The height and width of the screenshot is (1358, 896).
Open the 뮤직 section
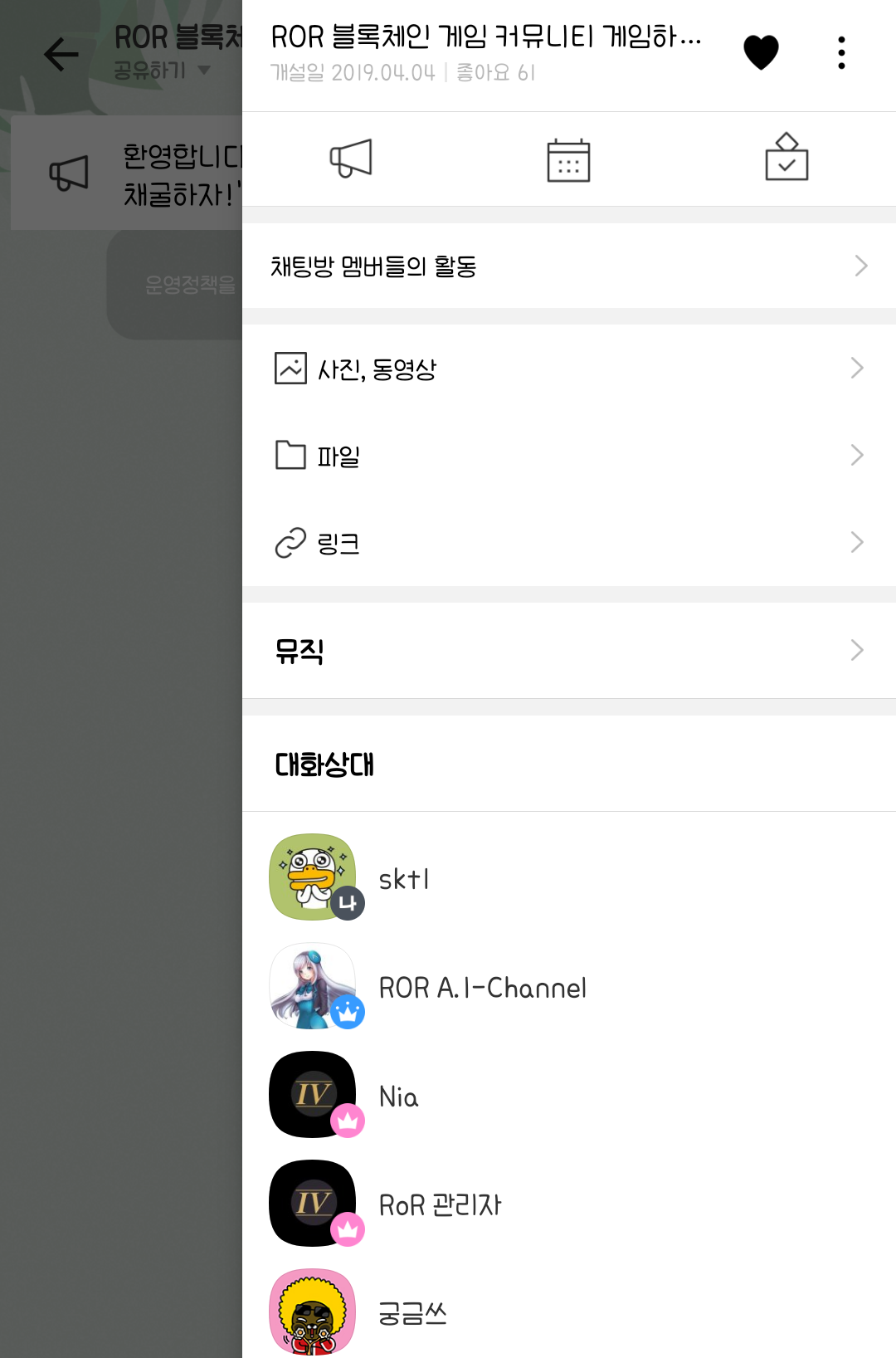tap(568, 651)
